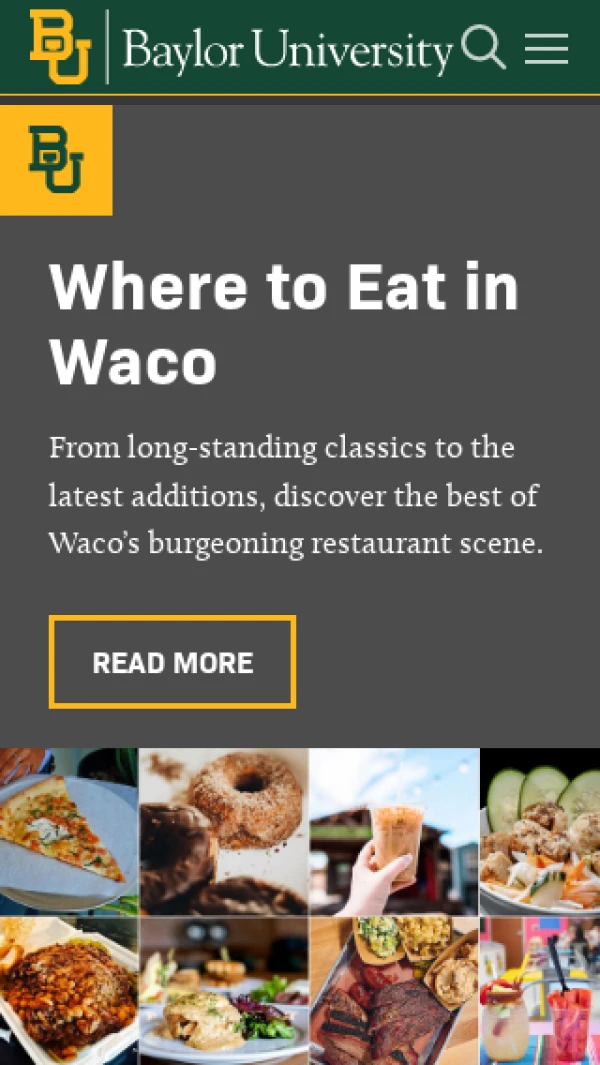The height and width of the screenshot is (1065, 600).
Task: Open the hamburger navigation menu
Action: click(546, 48)
